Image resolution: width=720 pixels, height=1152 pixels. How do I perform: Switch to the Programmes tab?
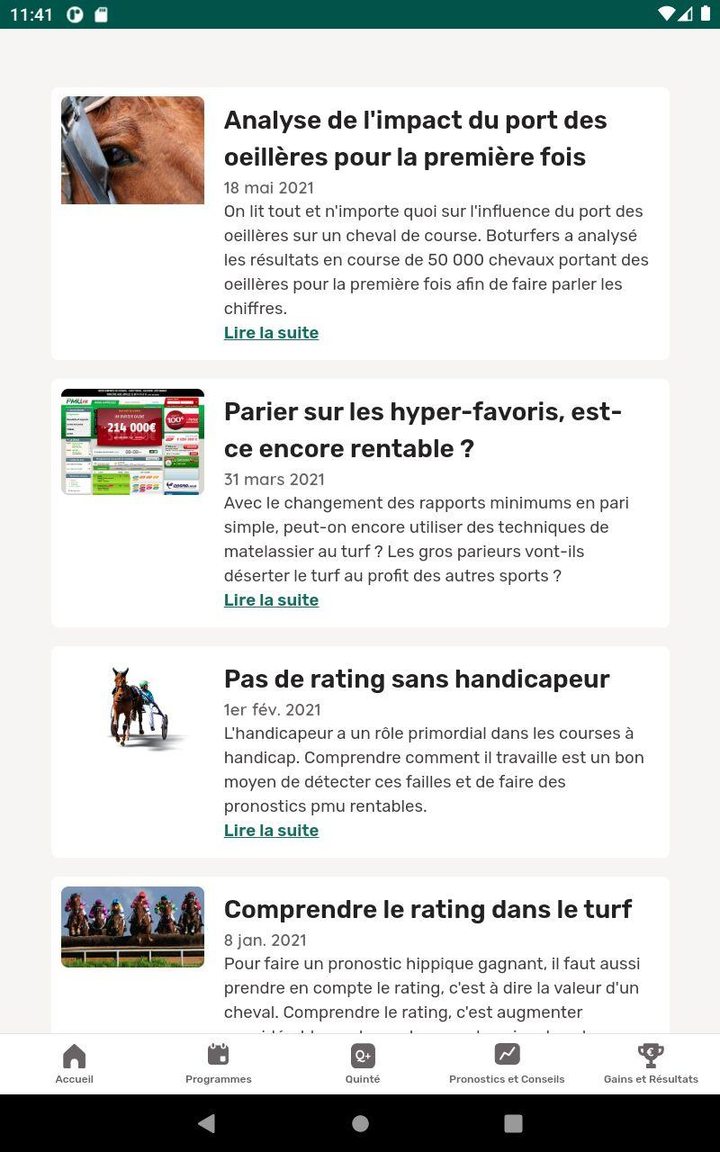[x=218, y=1064]
